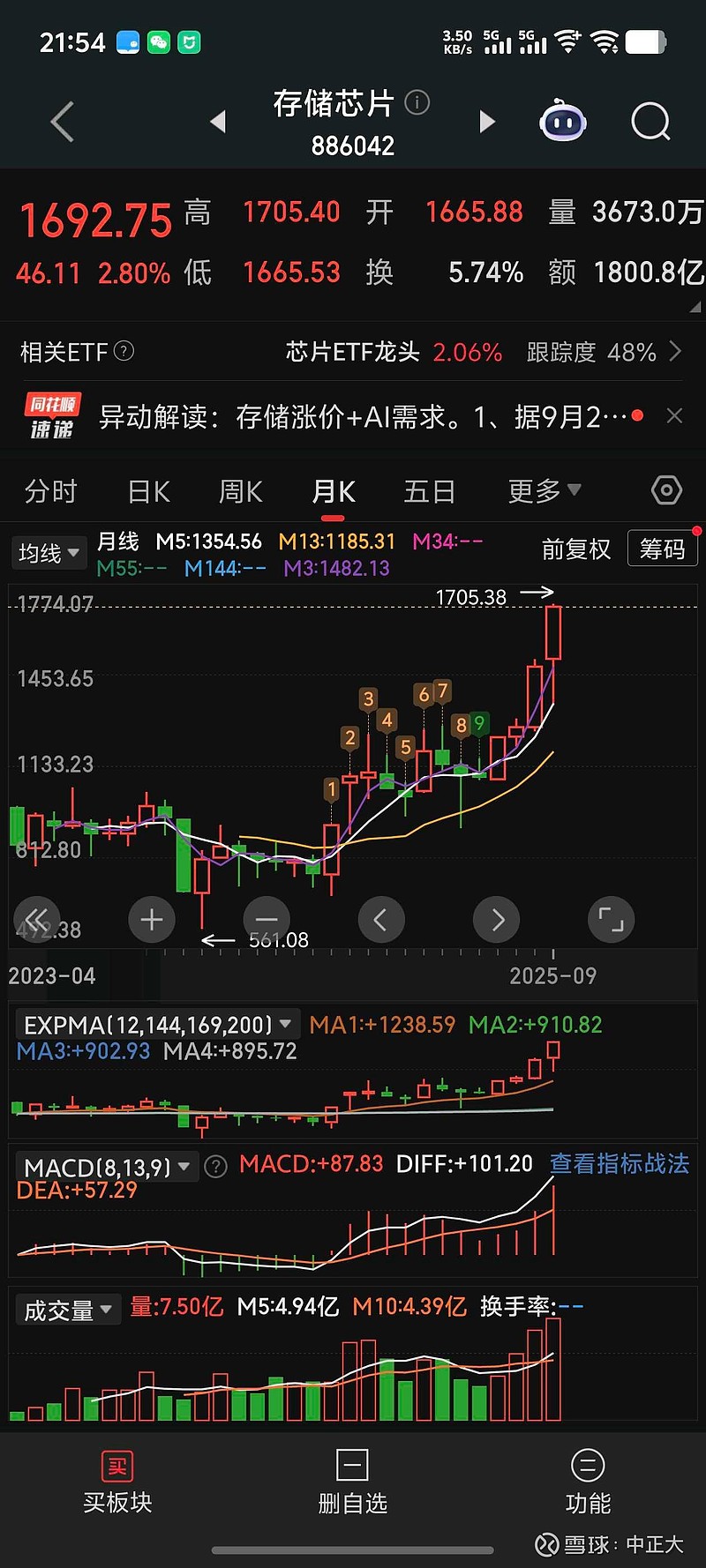Select the 五日 chart tab
Screen dimensions: 706x1568
pyautogui.click(x=429, y=491)
